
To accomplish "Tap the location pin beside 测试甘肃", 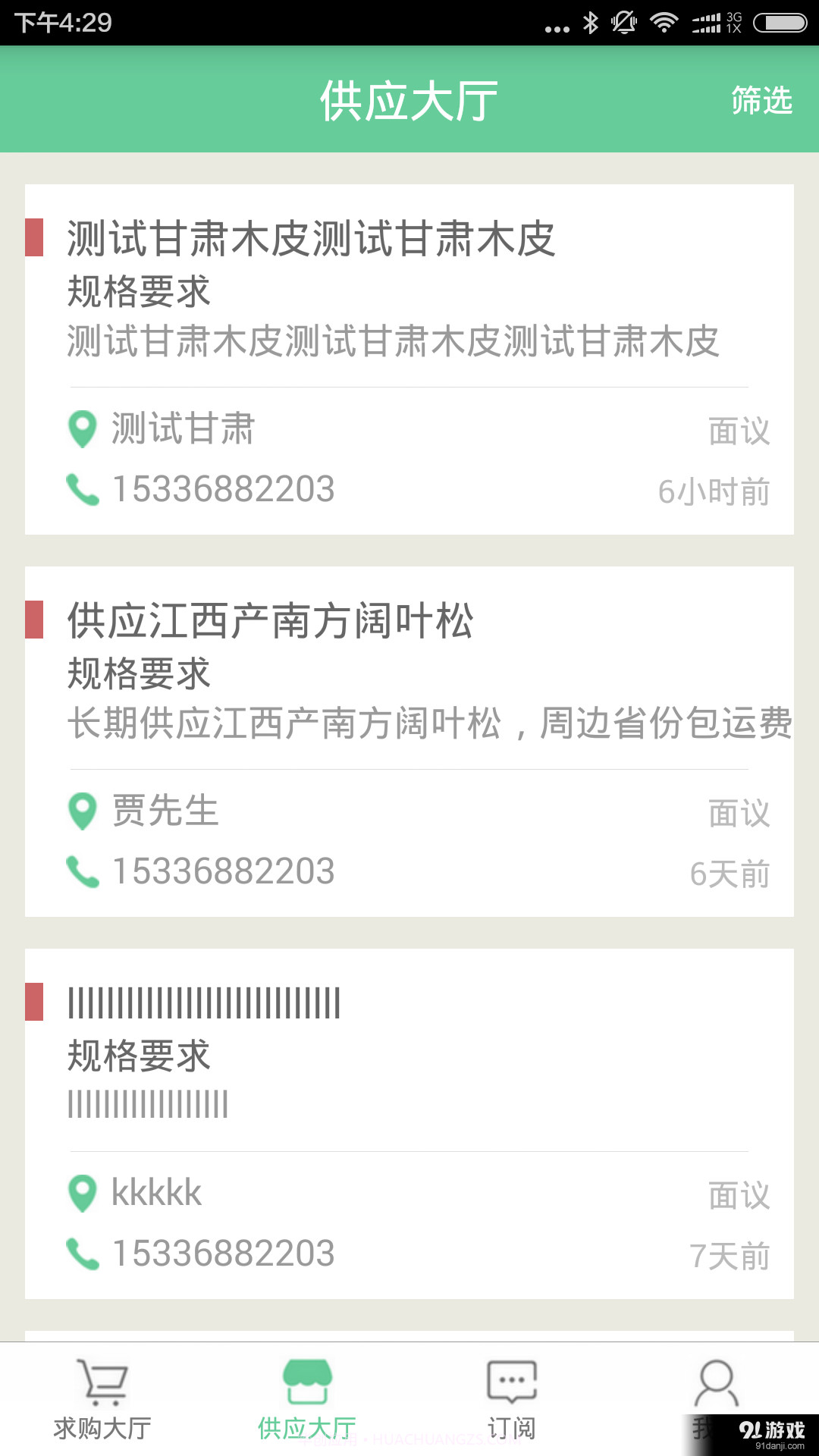I will coord(82,429).
